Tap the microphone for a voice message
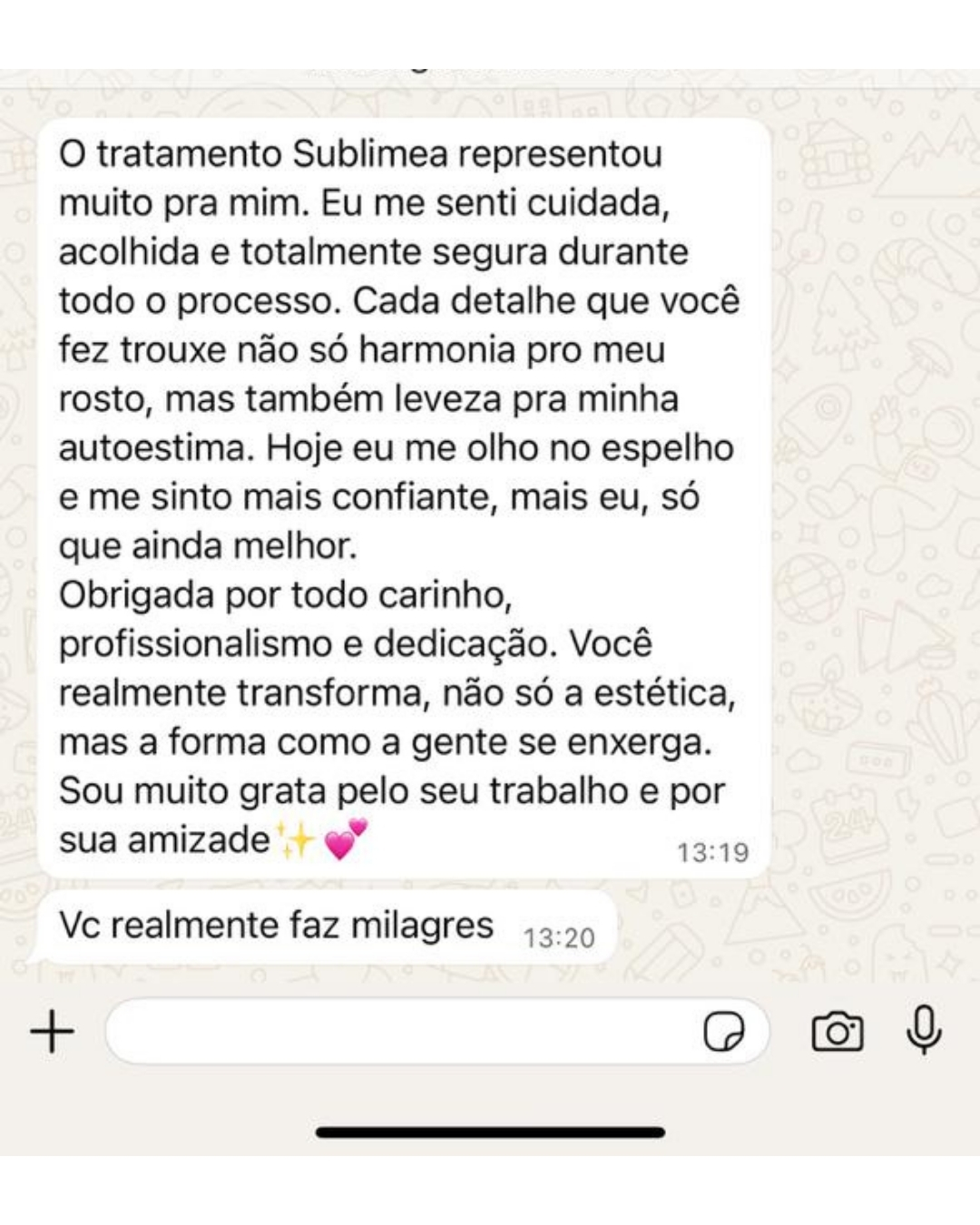 (x=924, y=1030)
